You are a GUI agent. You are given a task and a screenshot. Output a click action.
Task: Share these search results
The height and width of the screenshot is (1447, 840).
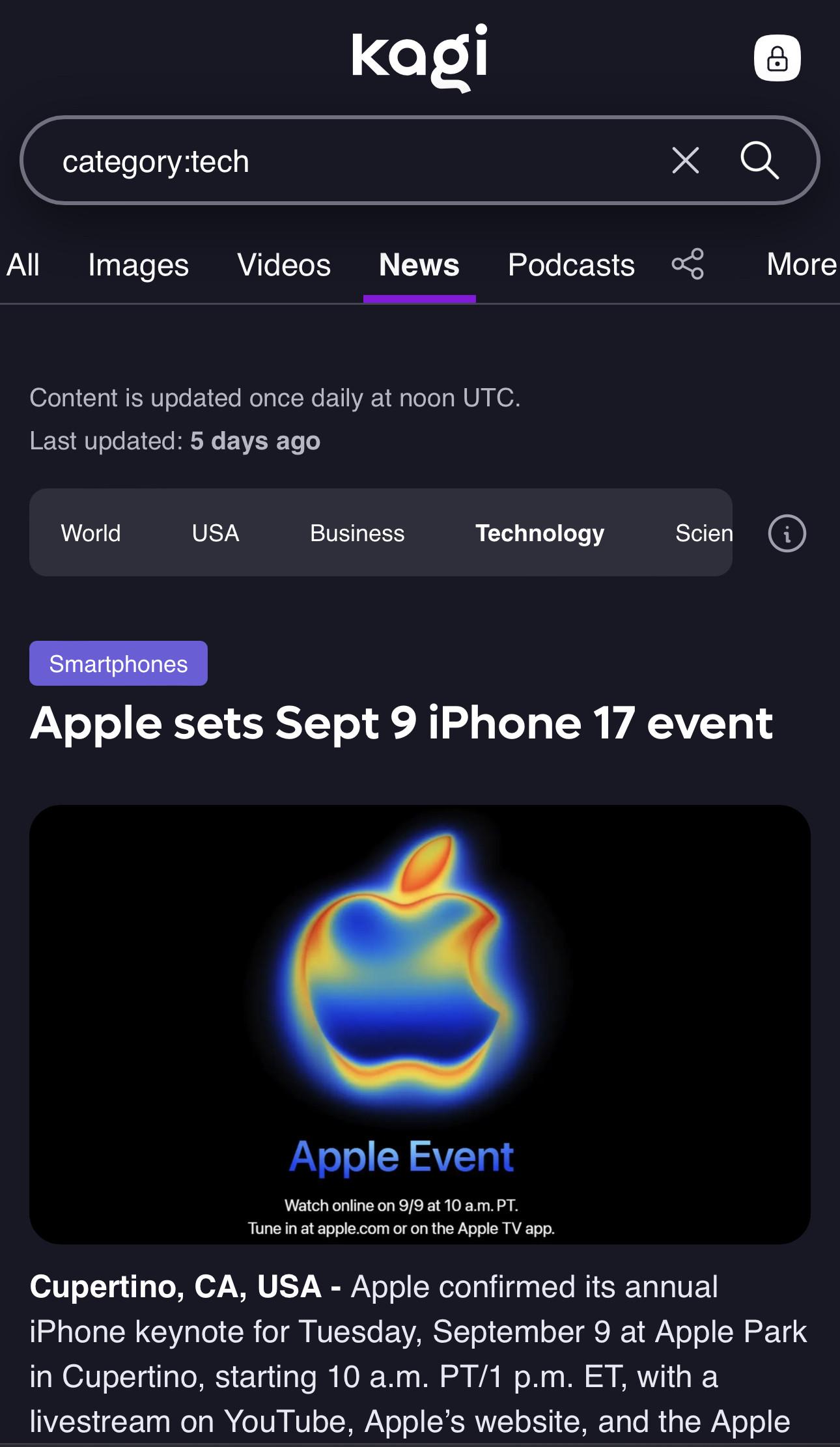pyautogui.click(x=688, y=264)
